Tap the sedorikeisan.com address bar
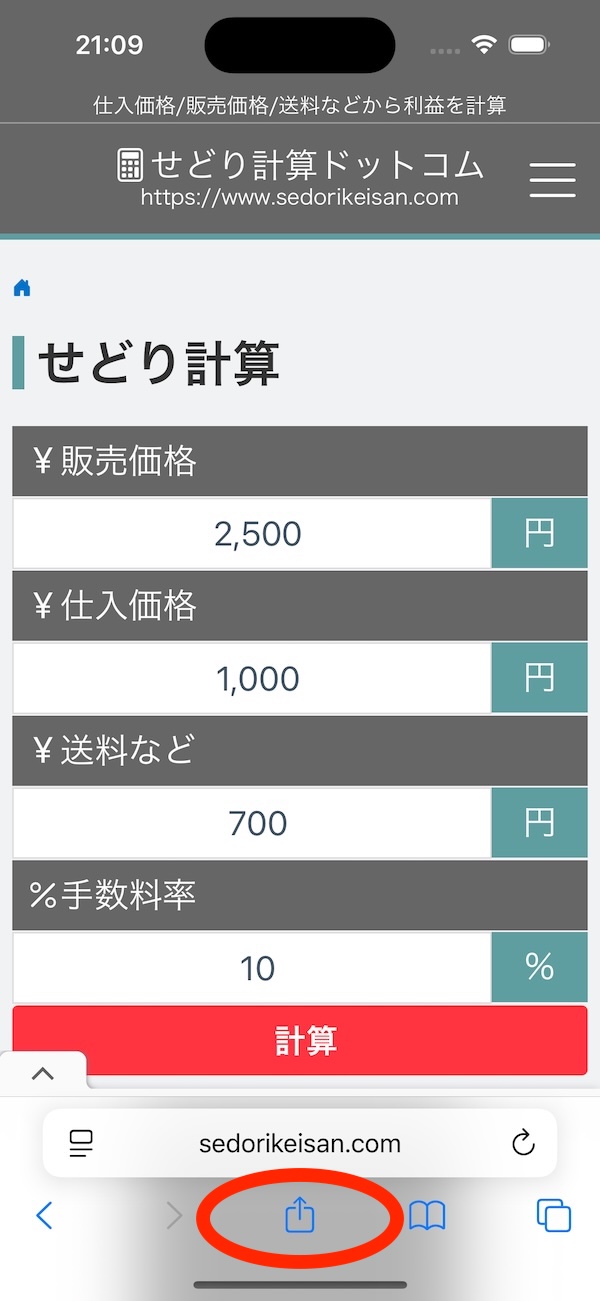Viewport: 600px width, 1301px height. (x=300, y=1143)
